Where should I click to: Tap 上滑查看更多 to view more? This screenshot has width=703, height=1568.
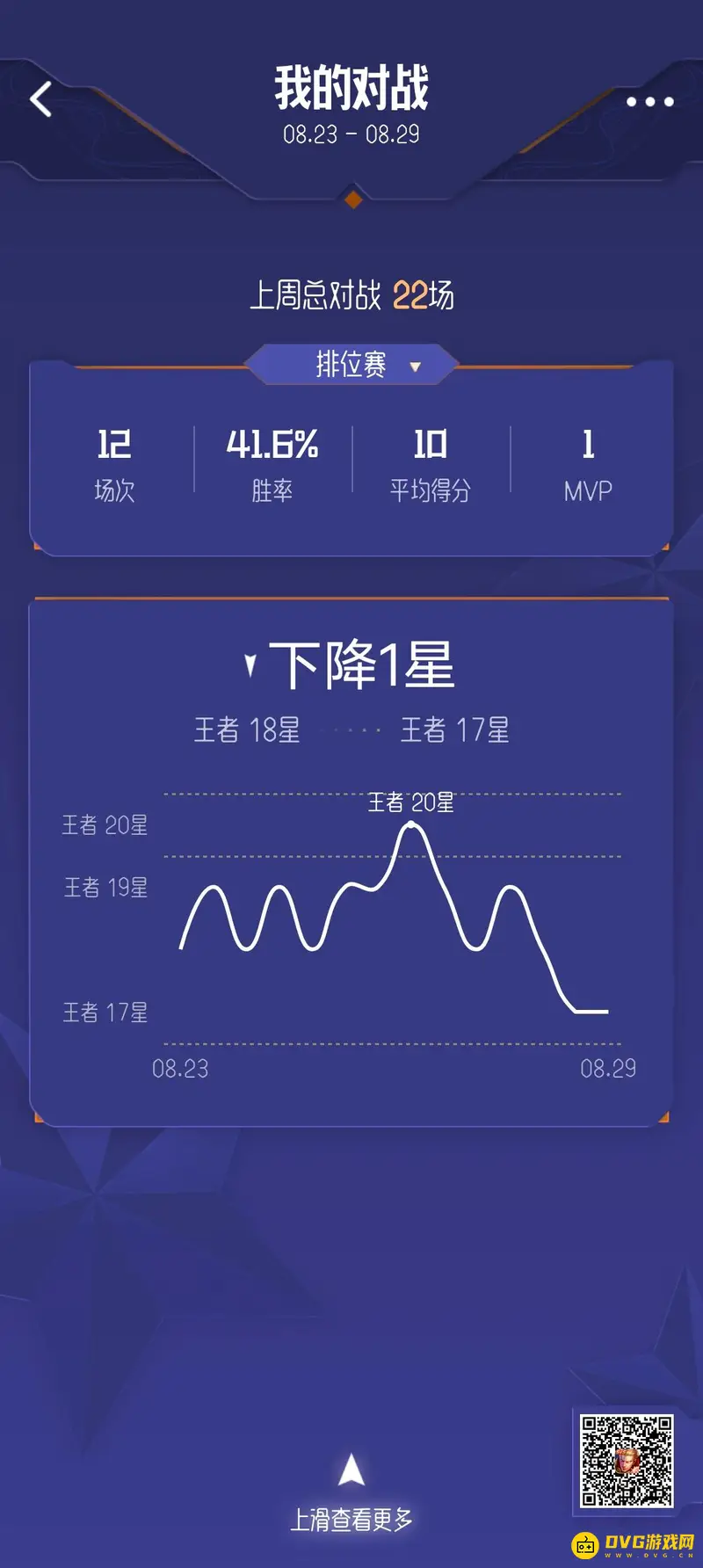pos(351,1517)
